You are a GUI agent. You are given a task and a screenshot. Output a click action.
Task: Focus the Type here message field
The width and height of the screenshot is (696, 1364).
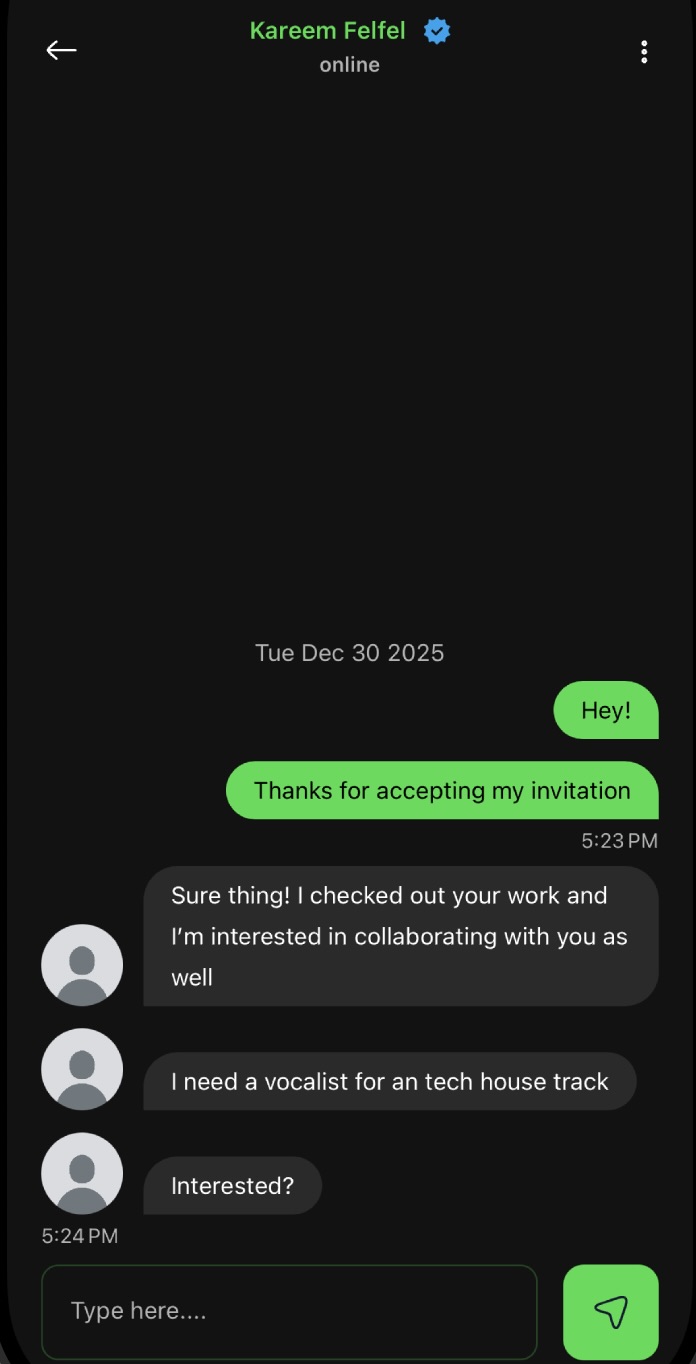(289, 1311)
